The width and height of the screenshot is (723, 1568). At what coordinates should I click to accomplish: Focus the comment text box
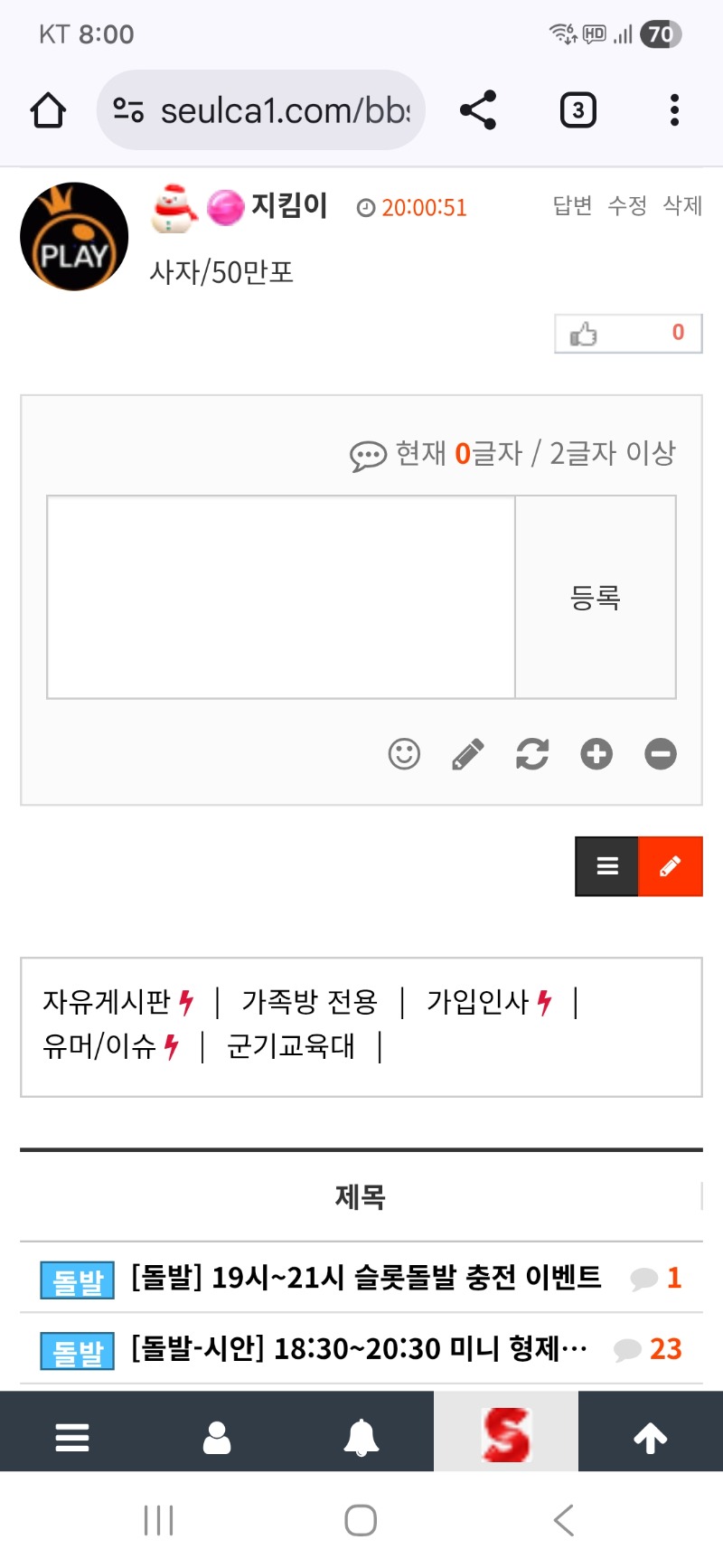pyautogui.click(x=280, y=597)
